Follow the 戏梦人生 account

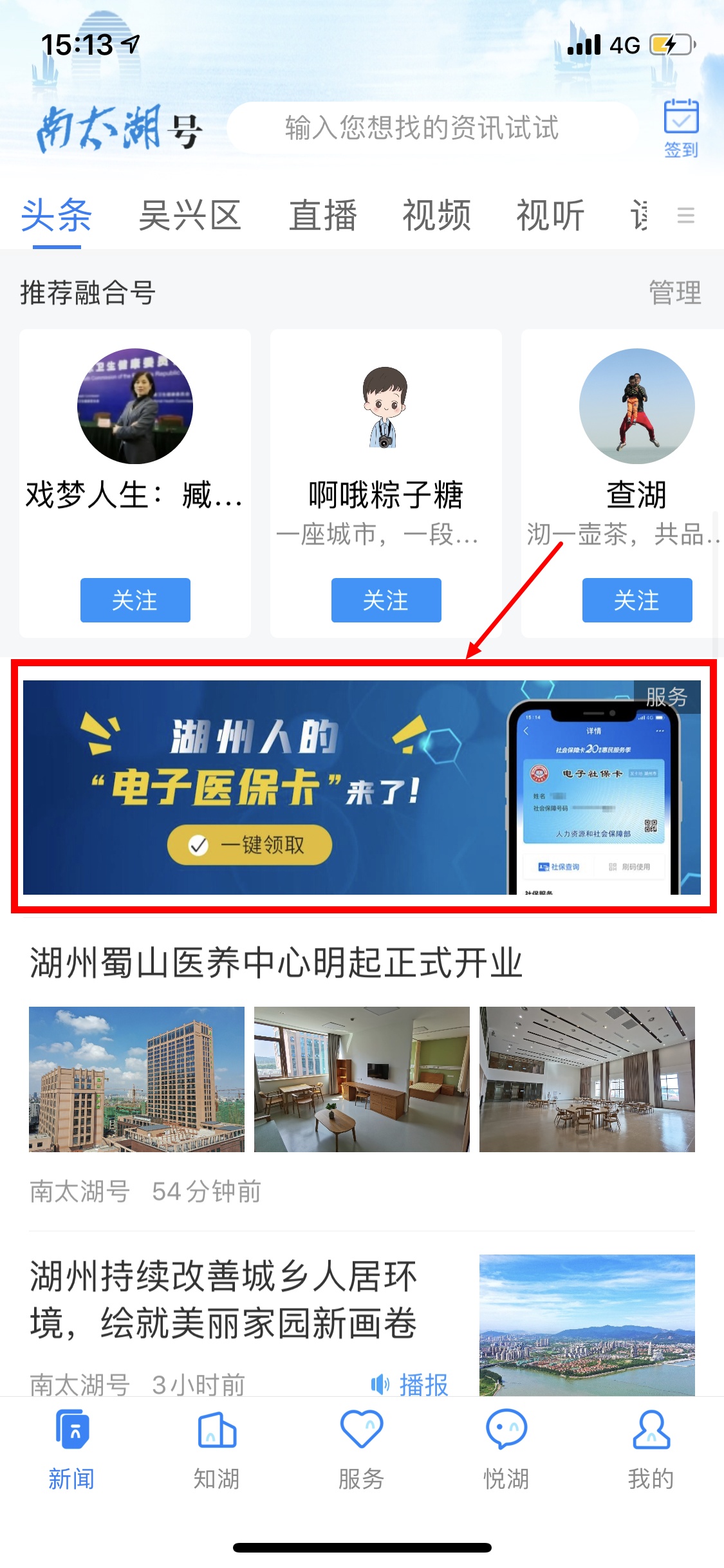135,600
